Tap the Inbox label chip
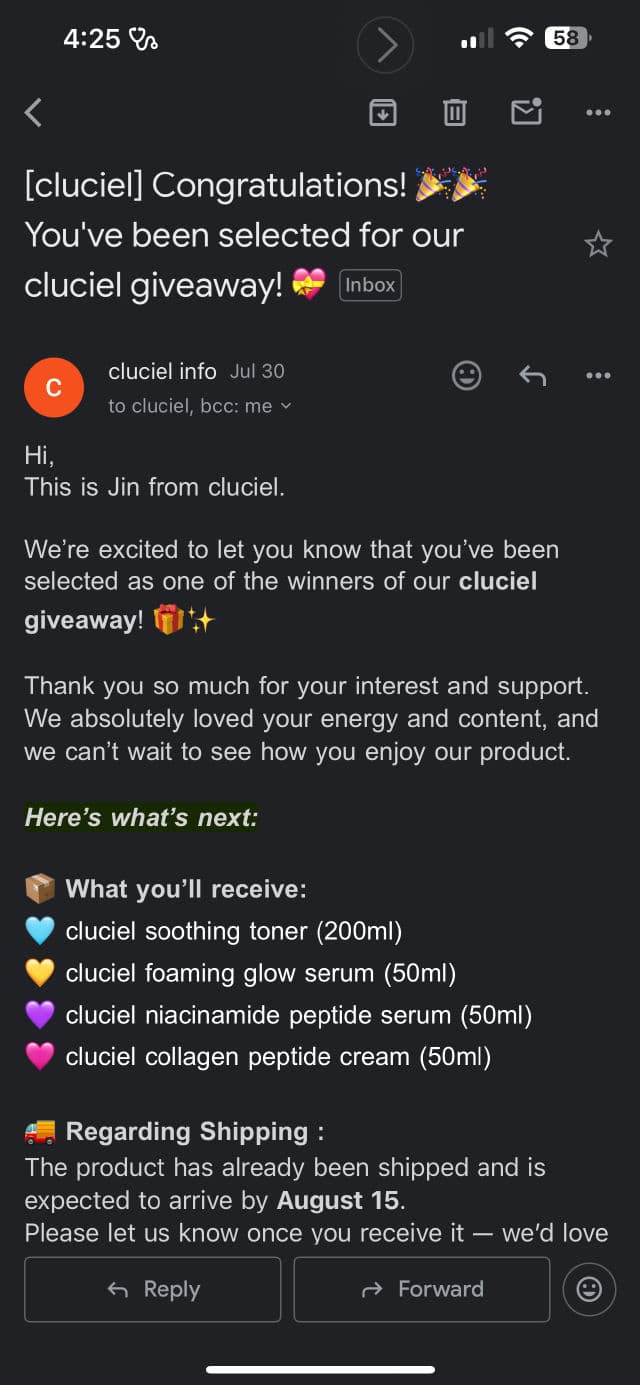 coord(370,285)
